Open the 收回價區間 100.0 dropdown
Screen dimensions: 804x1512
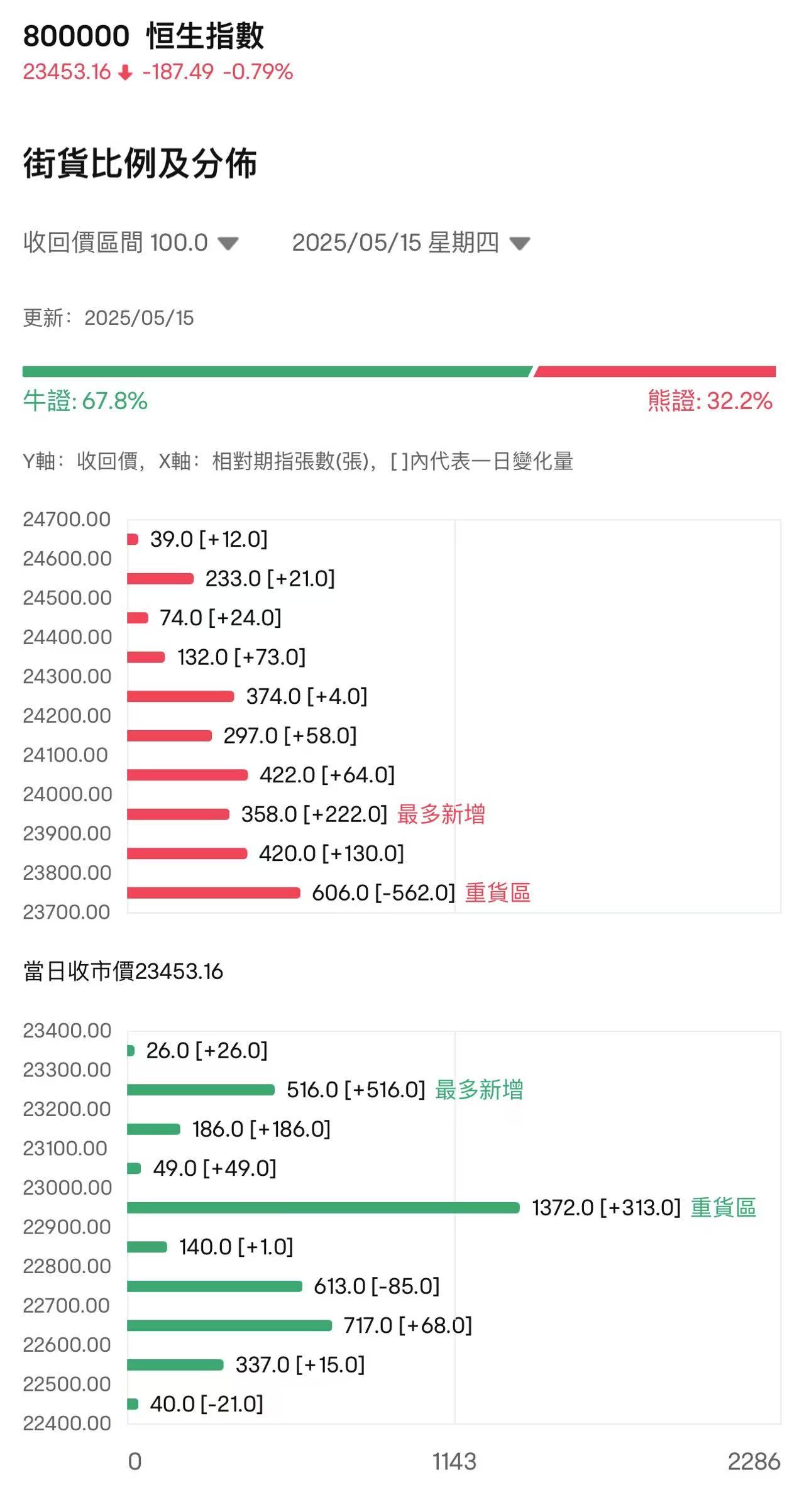point(131,243)
